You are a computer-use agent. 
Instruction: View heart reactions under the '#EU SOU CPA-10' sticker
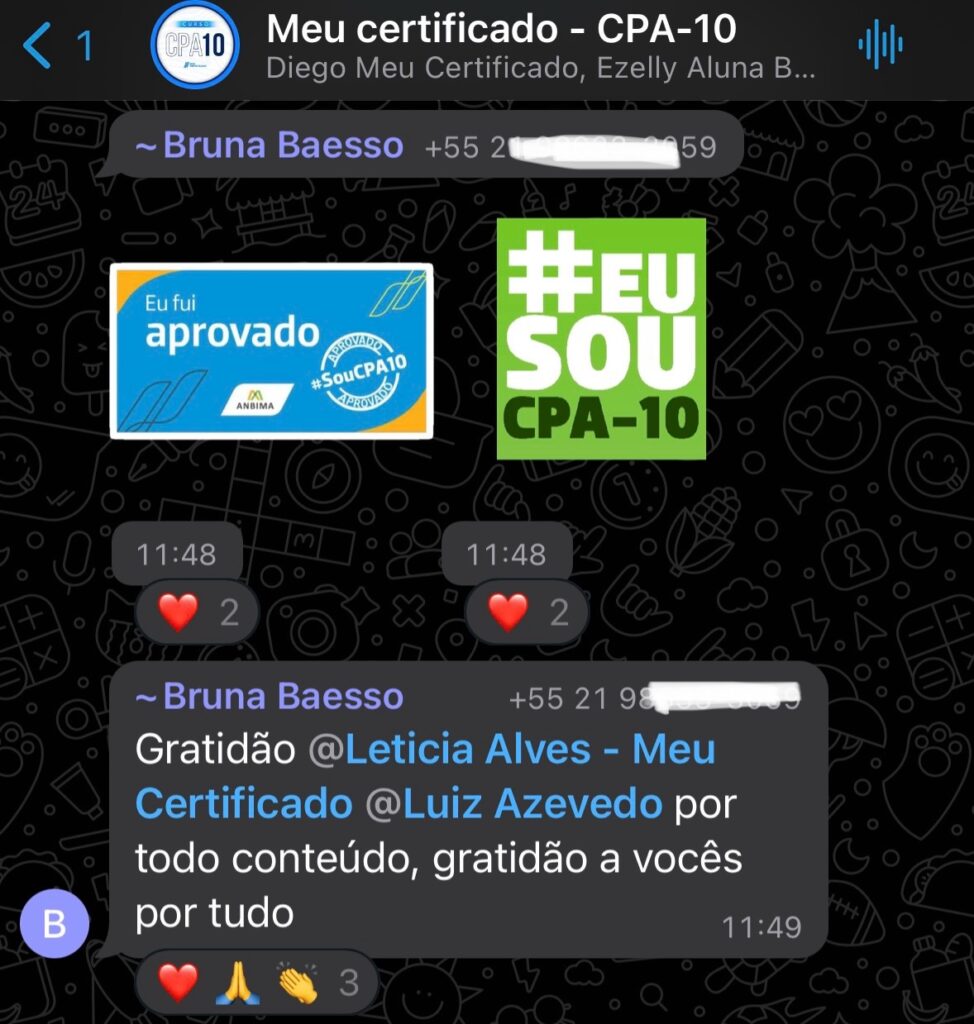pyautogui.click(x=526, y=612)
